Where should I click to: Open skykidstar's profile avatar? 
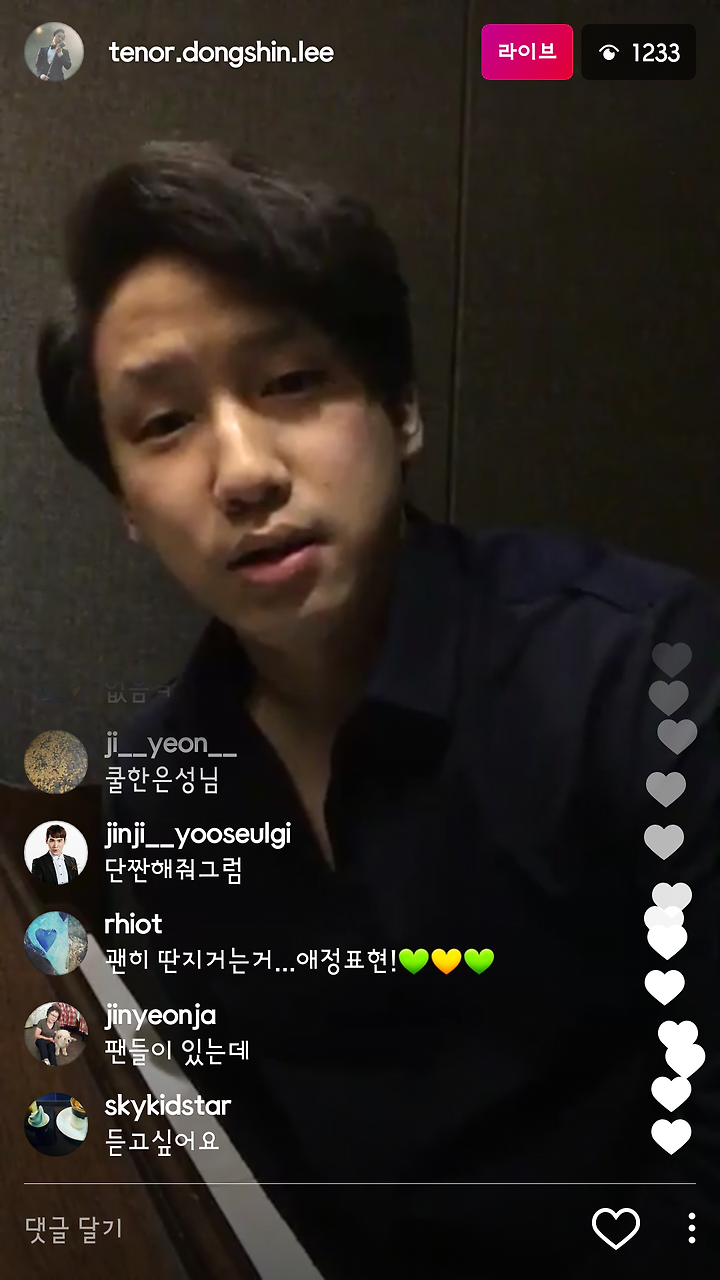tap(56, 1124)
